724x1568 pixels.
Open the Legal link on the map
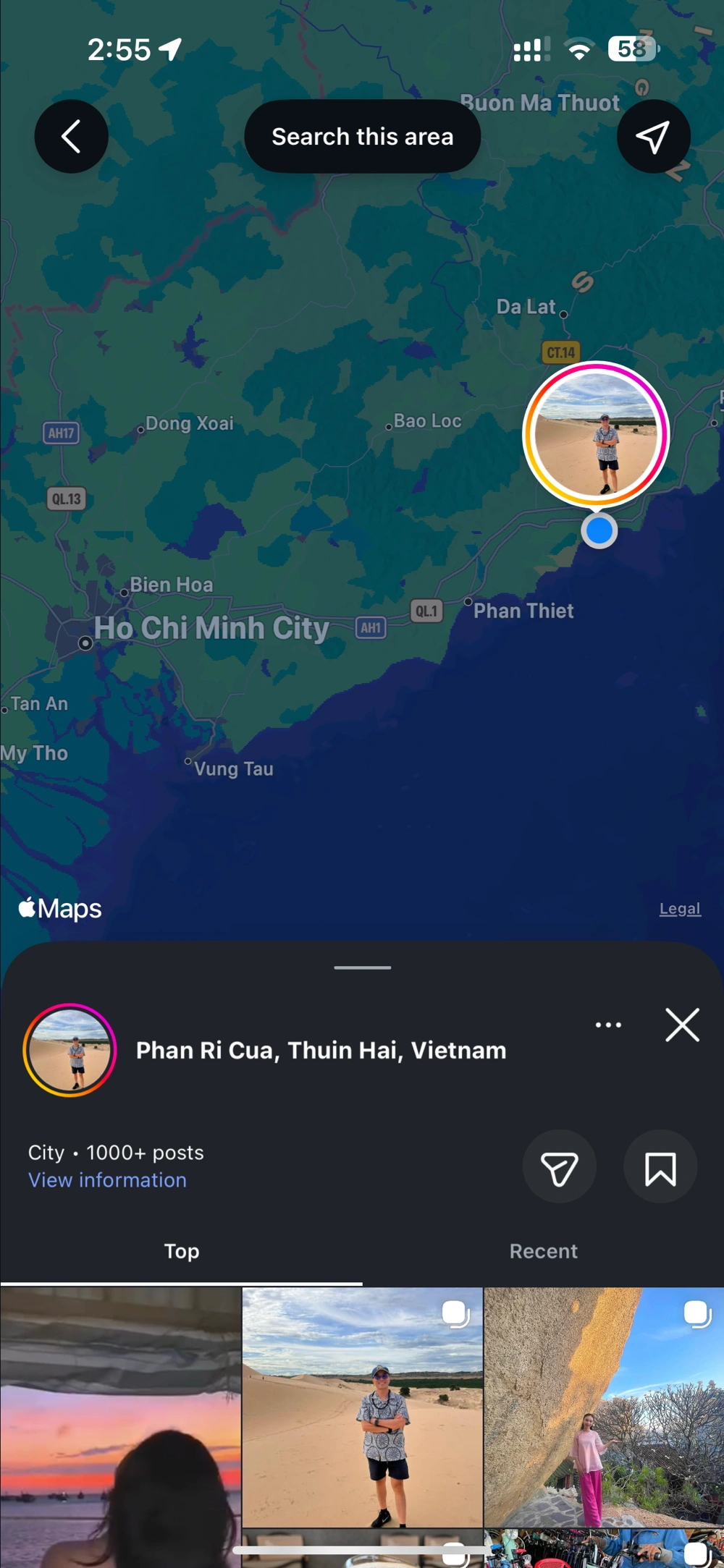click(x=679, y=909)
